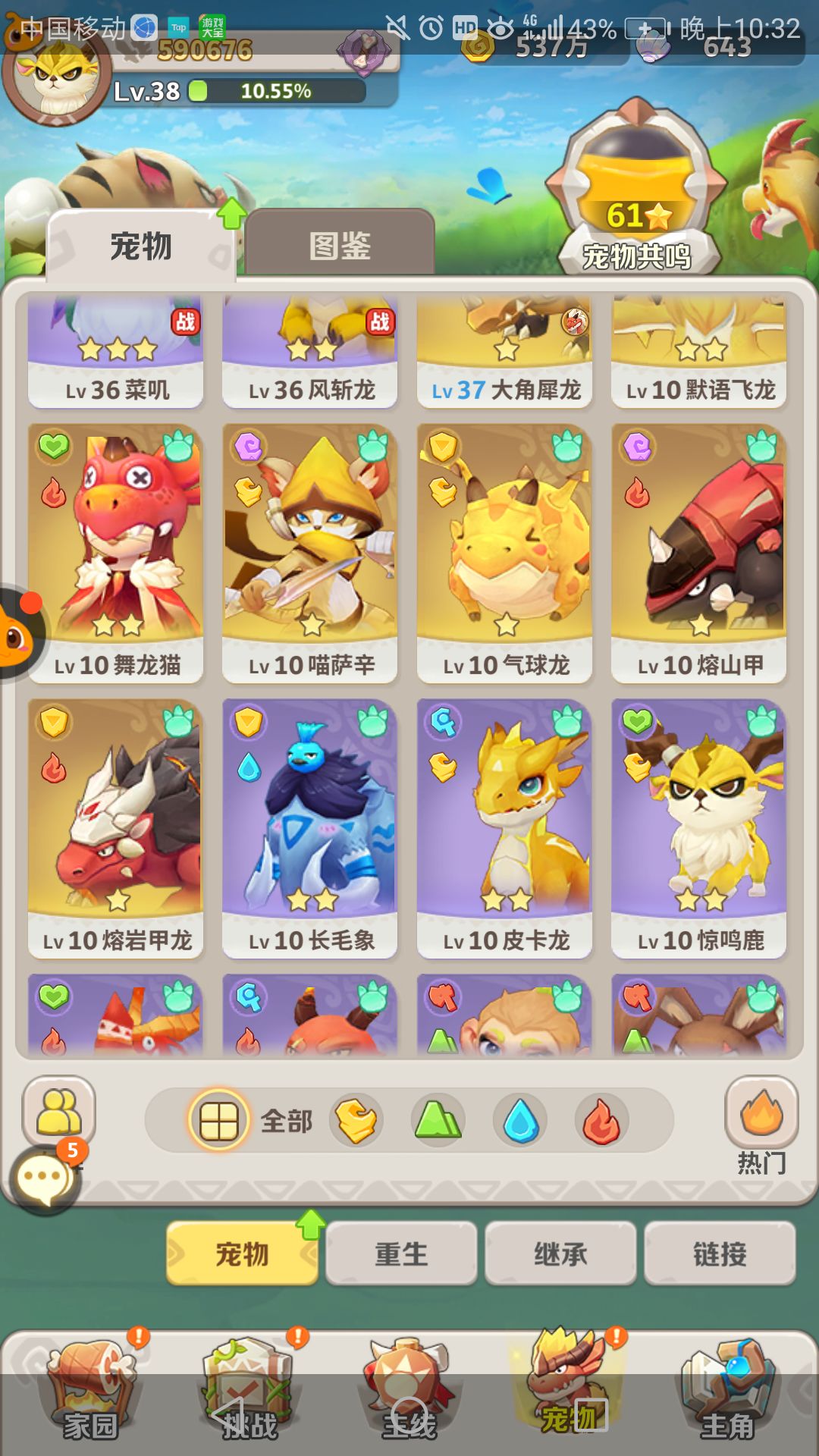Screen dimensions: 819x1456
Task: Open the 熔岩甲龙 pet card
Action: pyautogui.click(x=116, y=829)
